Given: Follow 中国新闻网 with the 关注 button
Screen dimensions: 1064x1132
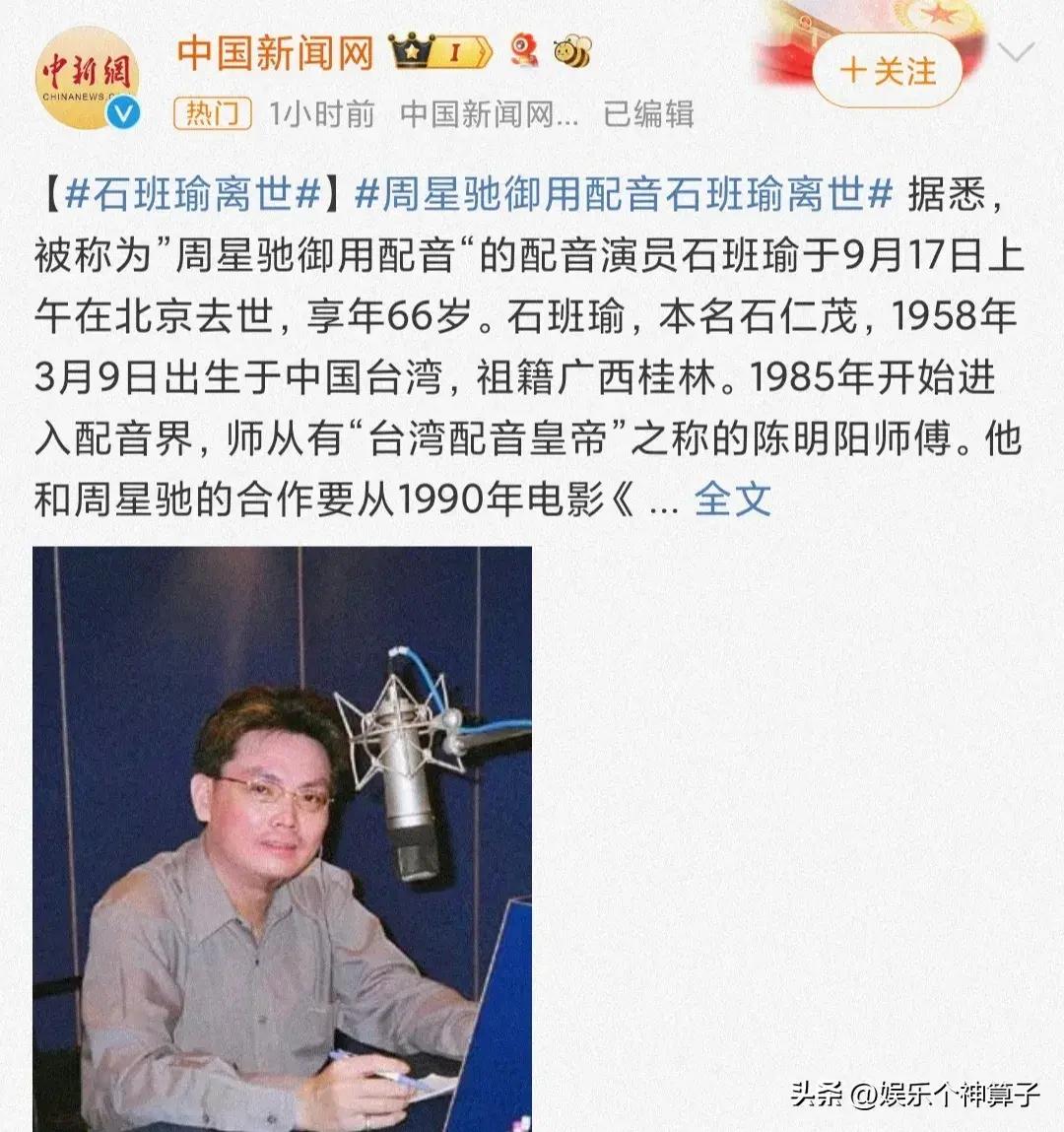Looking at the screenshot, I should tap(888, 72).
